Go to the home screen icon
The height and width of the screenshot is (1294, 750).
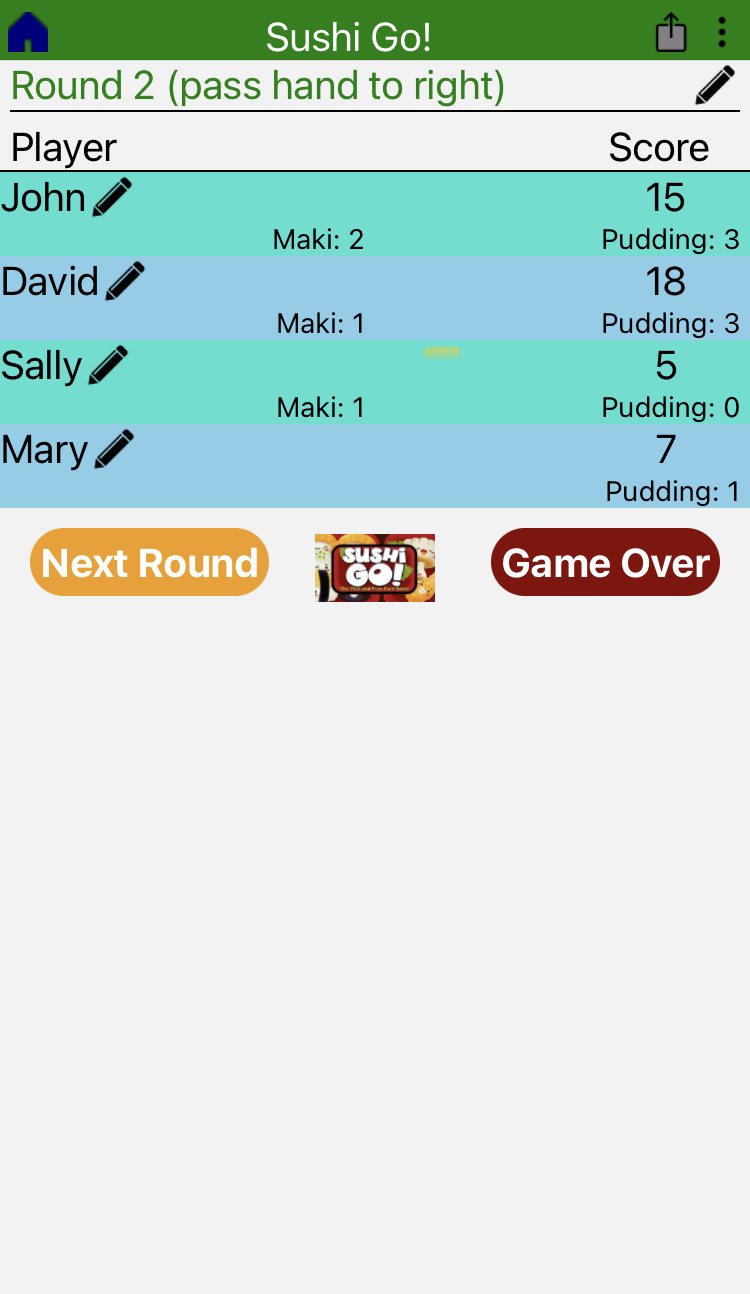28,32
